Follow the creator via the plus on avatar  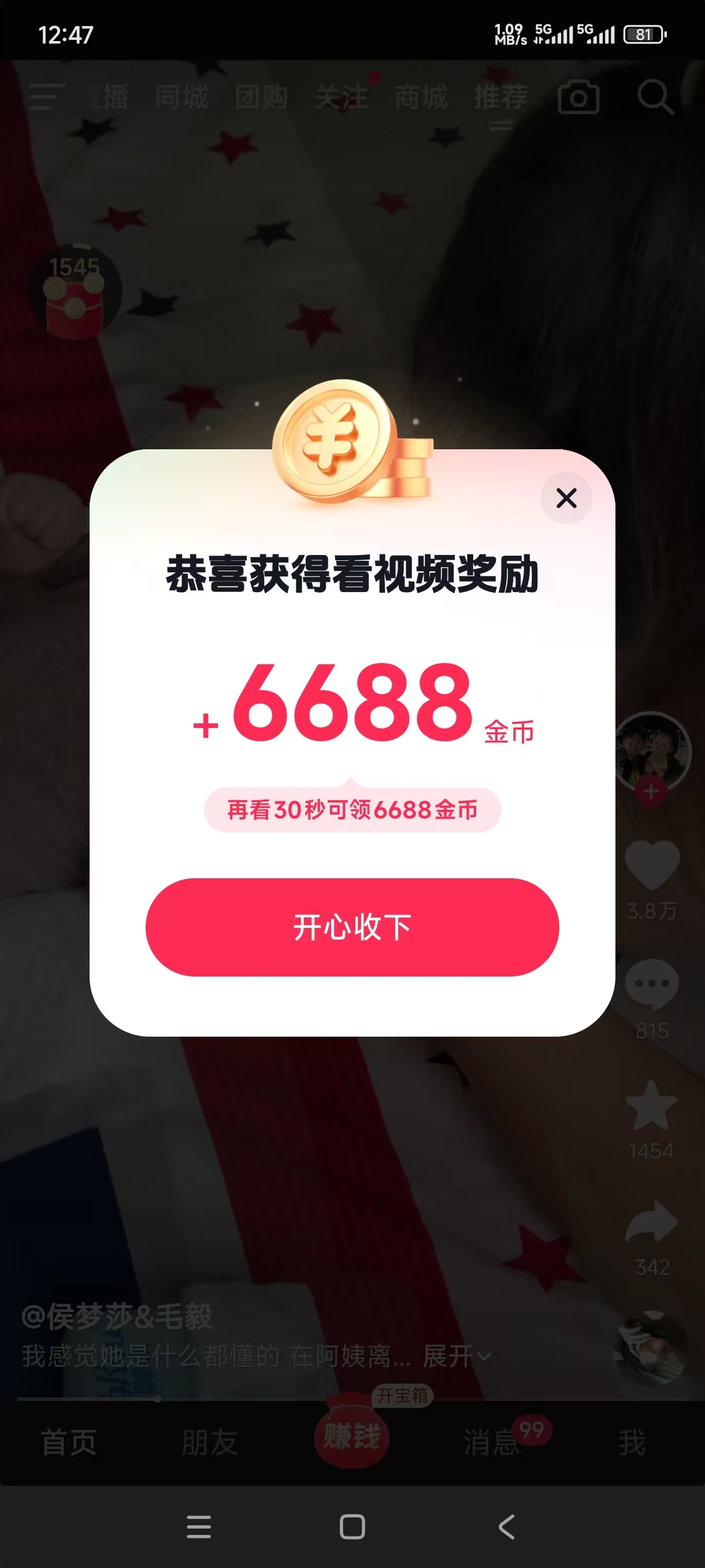pos(652,790)
